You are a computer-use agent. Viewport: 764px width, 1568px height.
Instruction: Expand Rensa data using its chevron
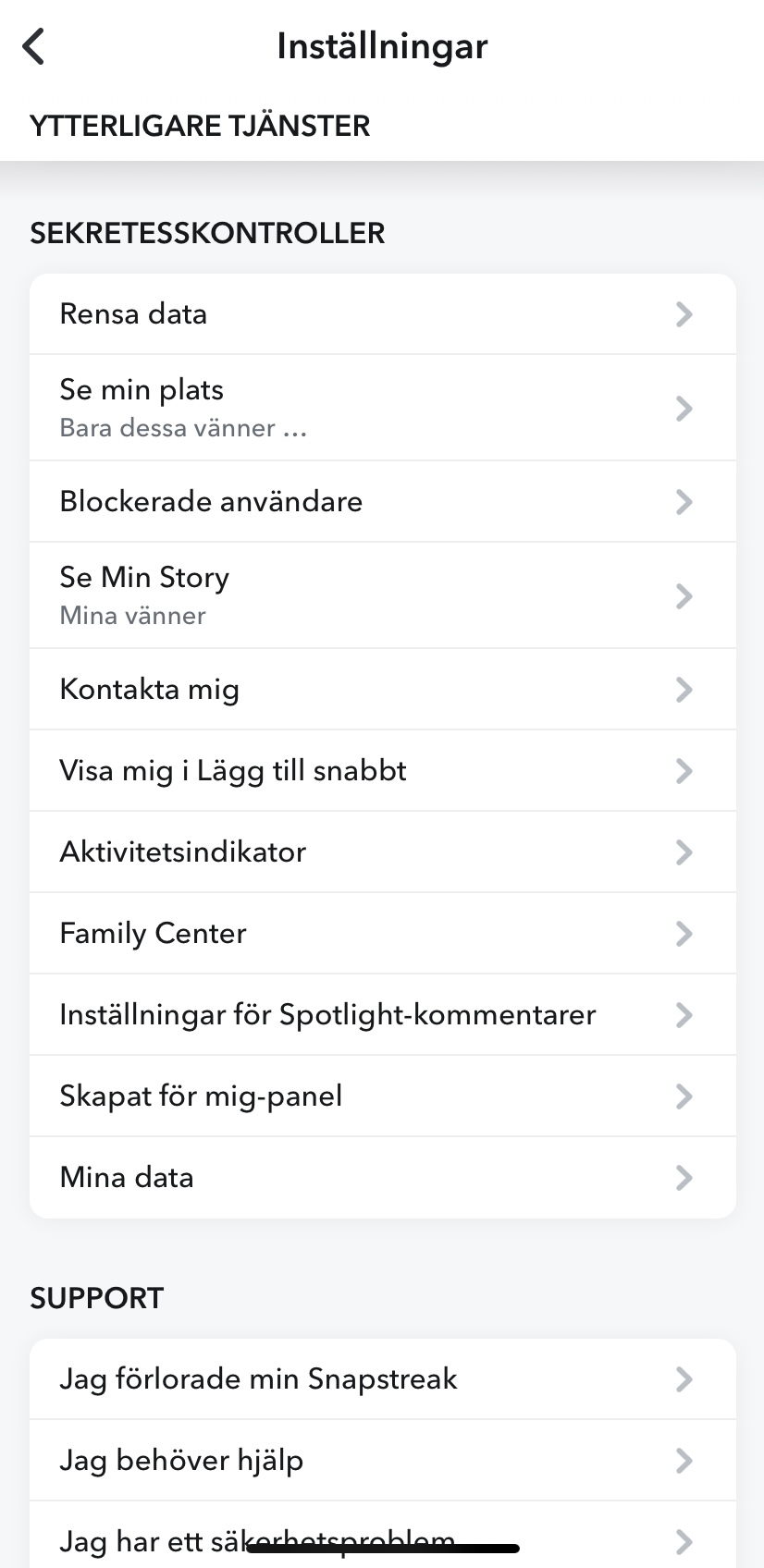pos(684,313)
